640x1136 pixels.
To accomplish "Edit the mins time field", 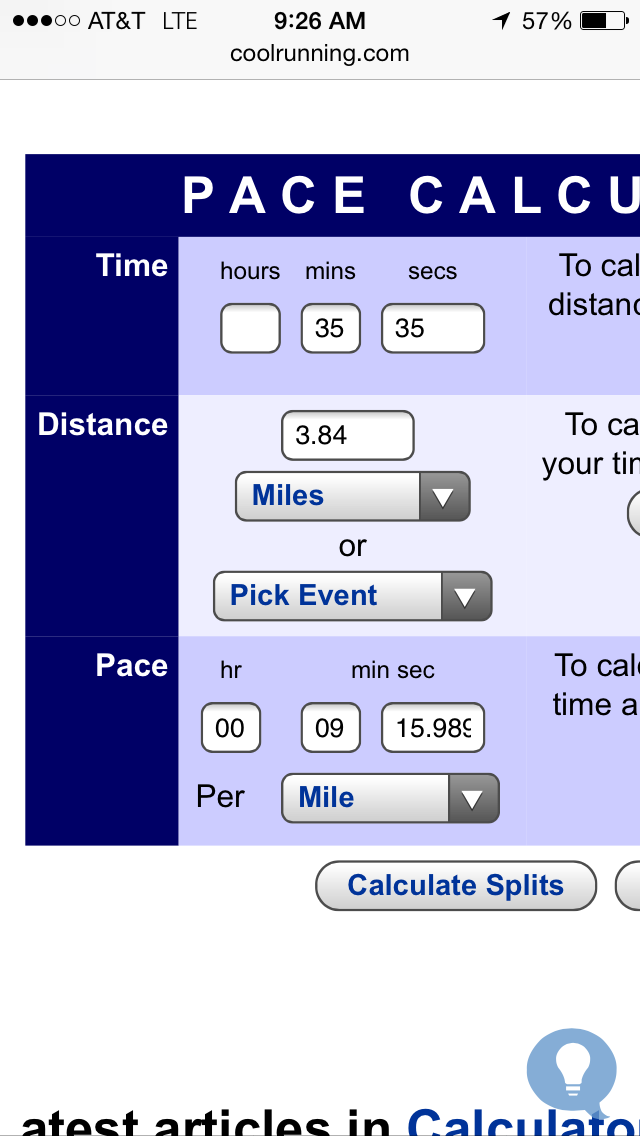I will pos(331,329).
